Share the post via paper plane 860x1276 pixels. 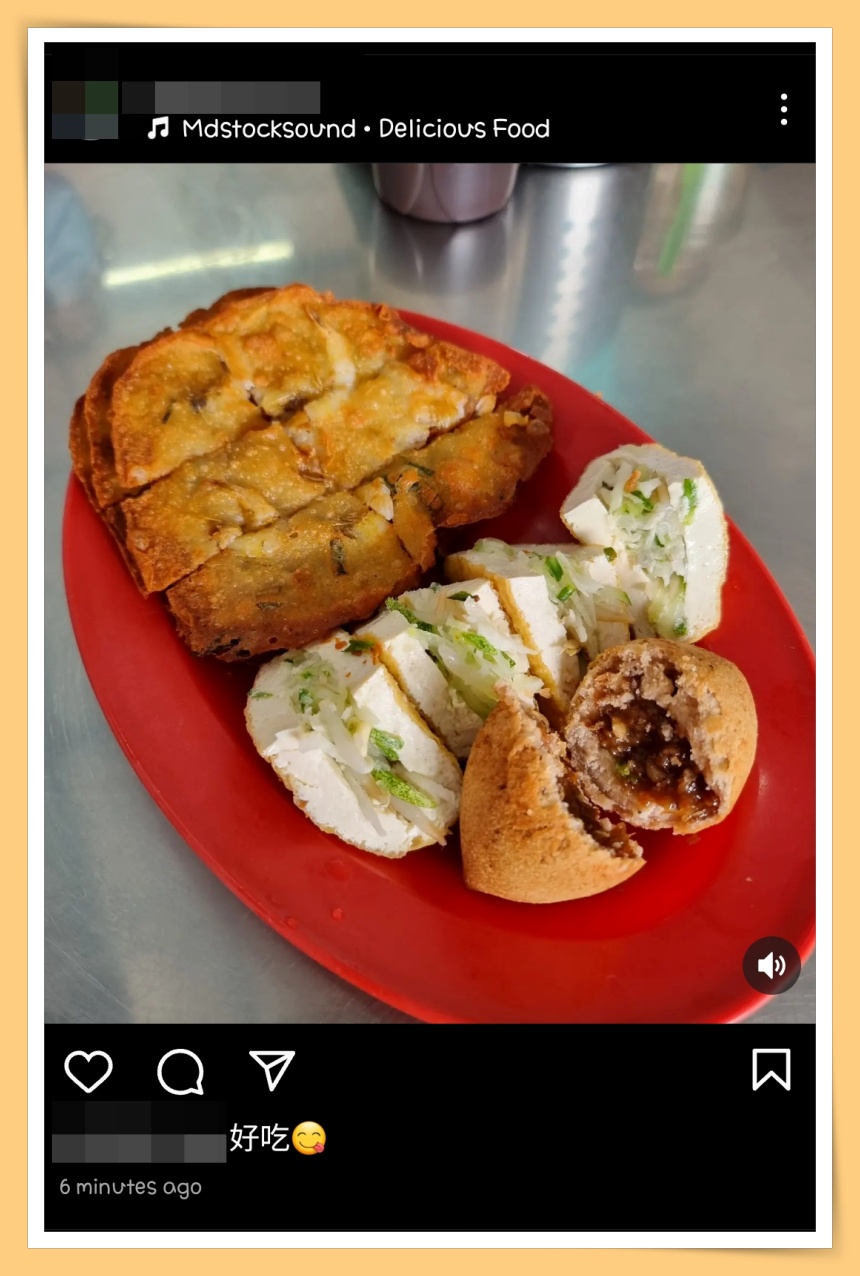(x=272, y=1070)
